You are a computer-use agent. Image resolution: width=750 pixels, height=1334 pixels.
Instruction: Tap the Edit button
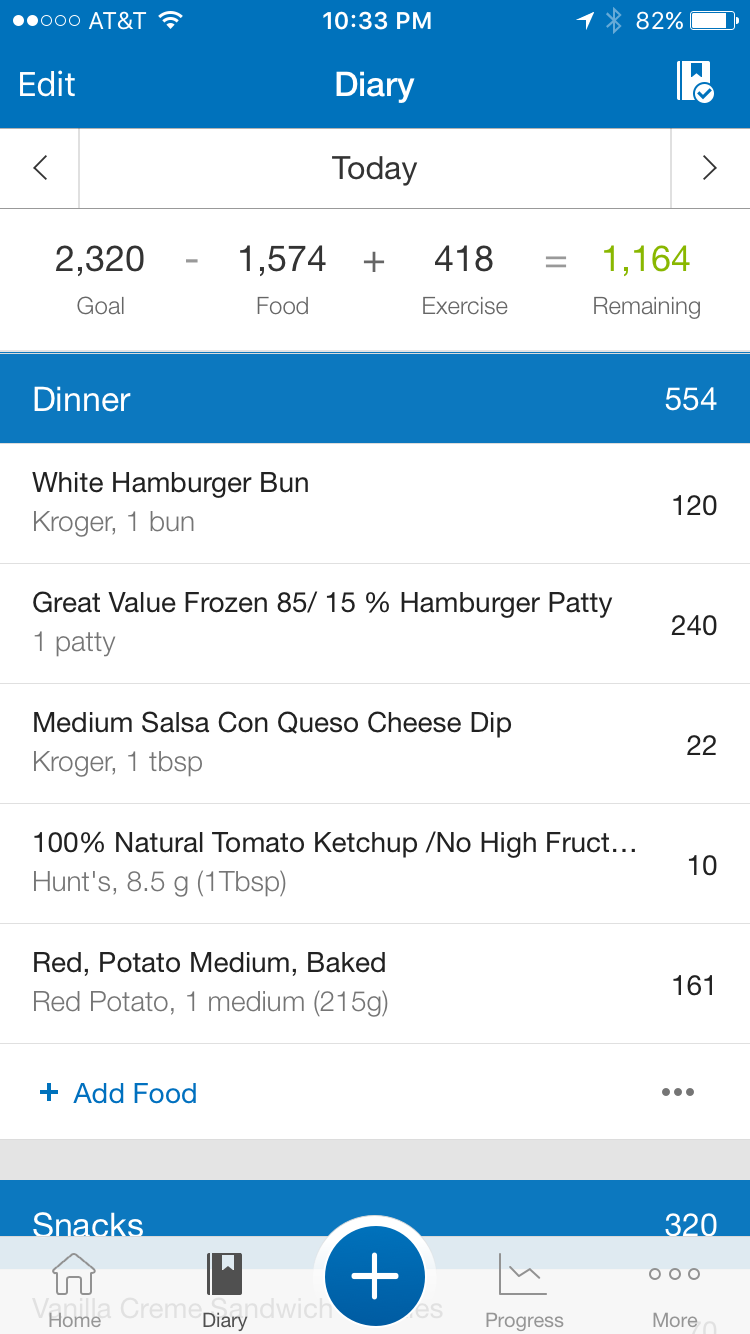coord(47,85)
